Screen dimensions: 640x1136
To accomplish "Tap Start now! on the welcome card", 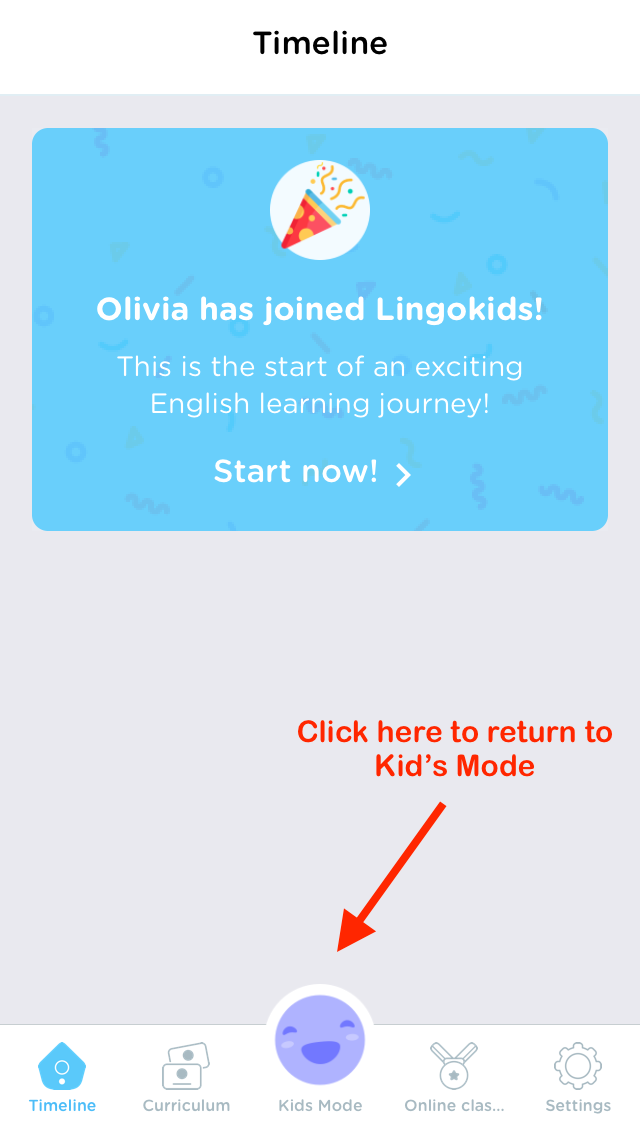I will pos(312,472).
